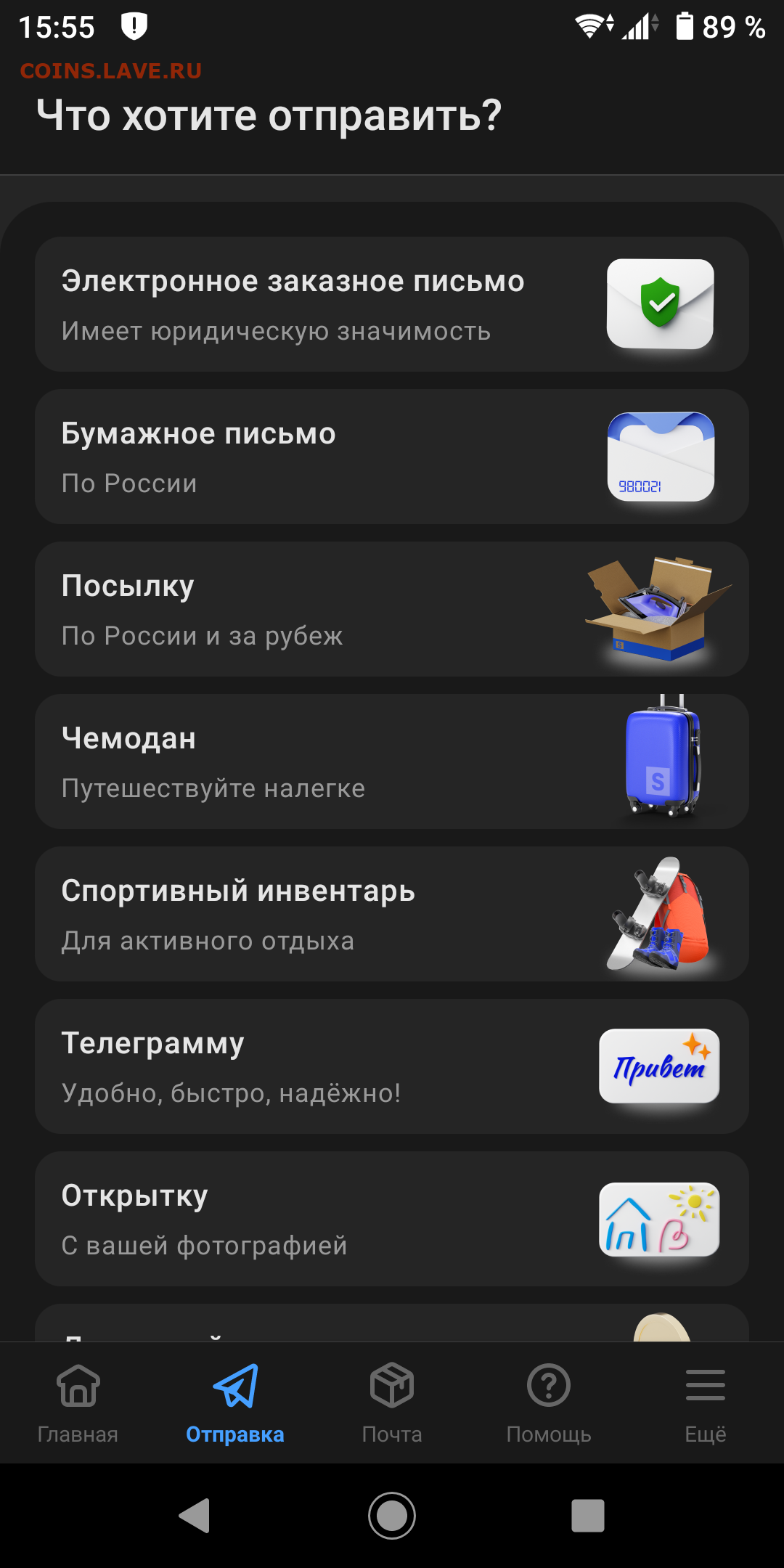The width and height of the screenshot is (784, 1568).
Task: Open the Чемодан shipping option
Action: [392, 761]
